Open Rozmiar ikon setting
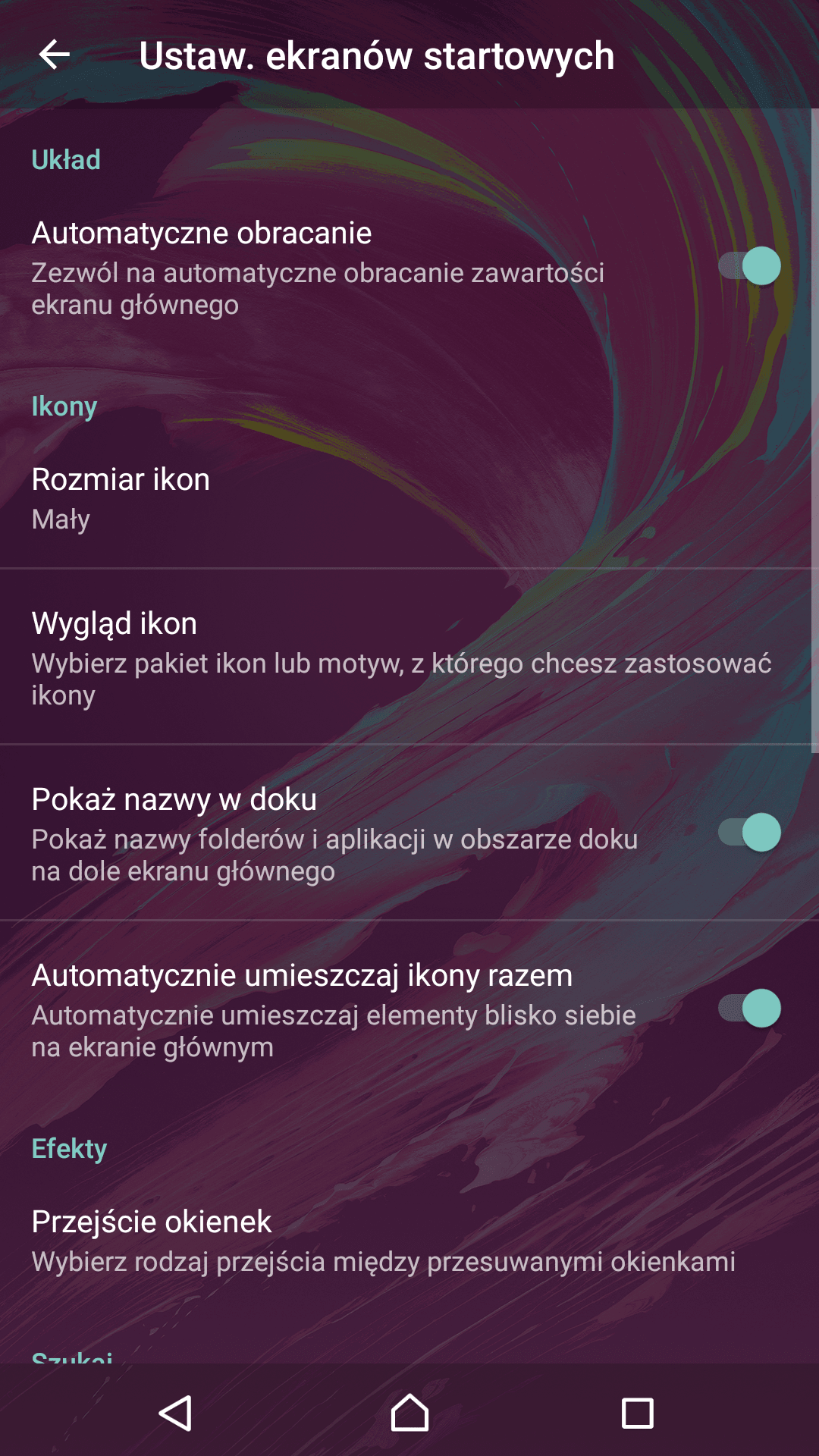Image resolution: width=819 pixels, height=1456 pixels. coord(409,498)
